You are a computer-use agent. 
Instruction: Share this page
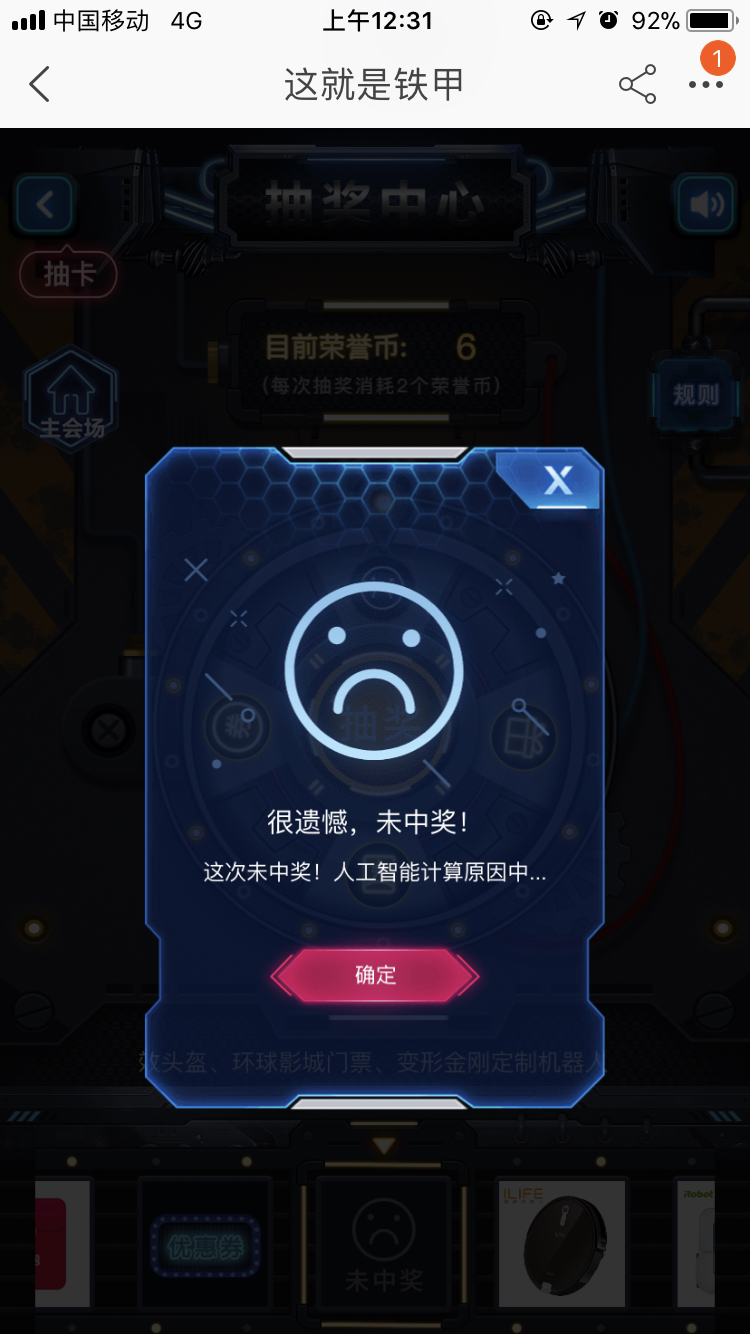[x=637, y=84]
